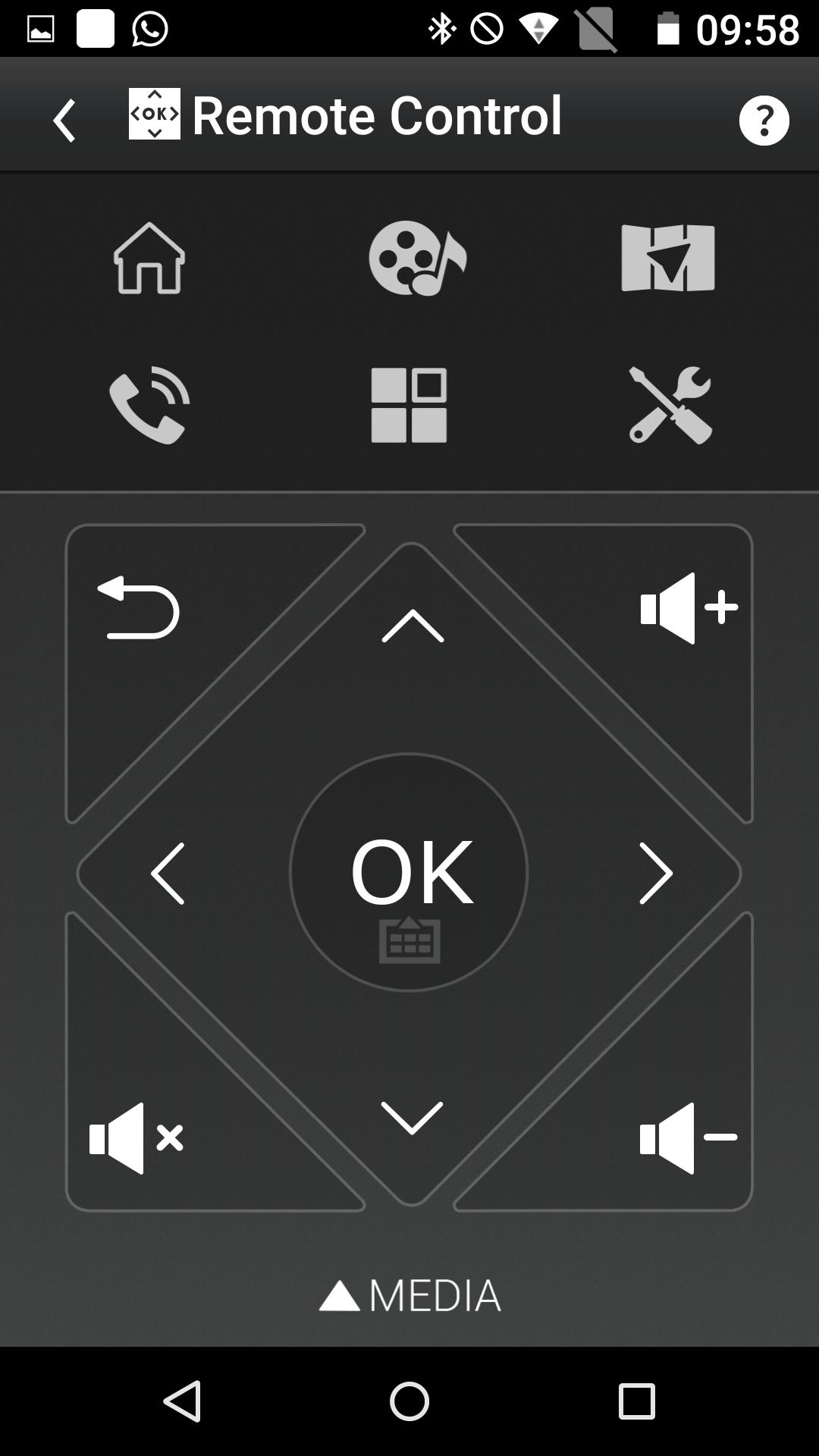This screenshot has height=1456, width=819.
Task: Confirm with the OK button
Action: 409,871
